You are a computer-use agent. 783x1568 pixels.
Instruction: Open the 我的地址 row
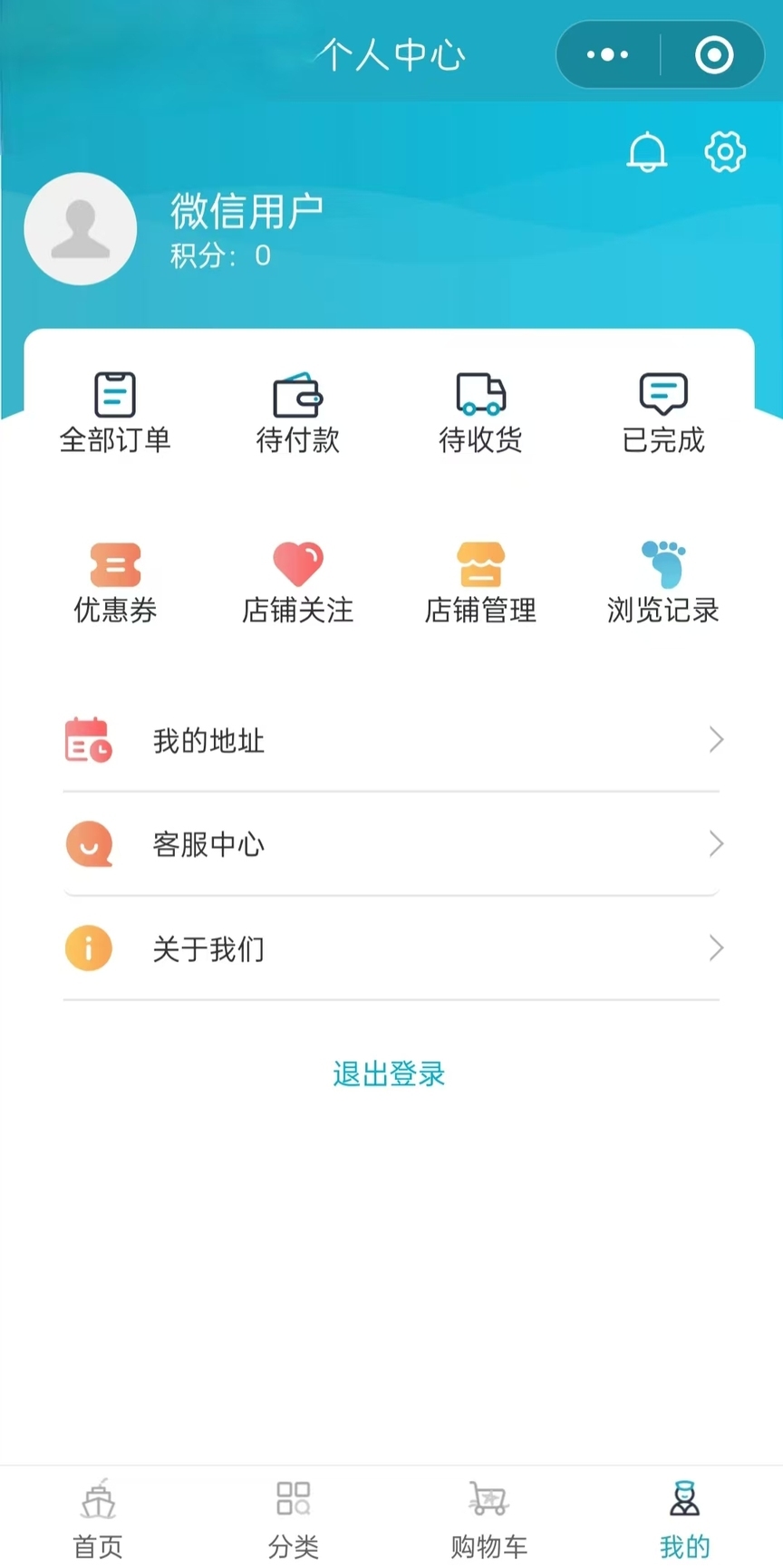coord(391,740)
